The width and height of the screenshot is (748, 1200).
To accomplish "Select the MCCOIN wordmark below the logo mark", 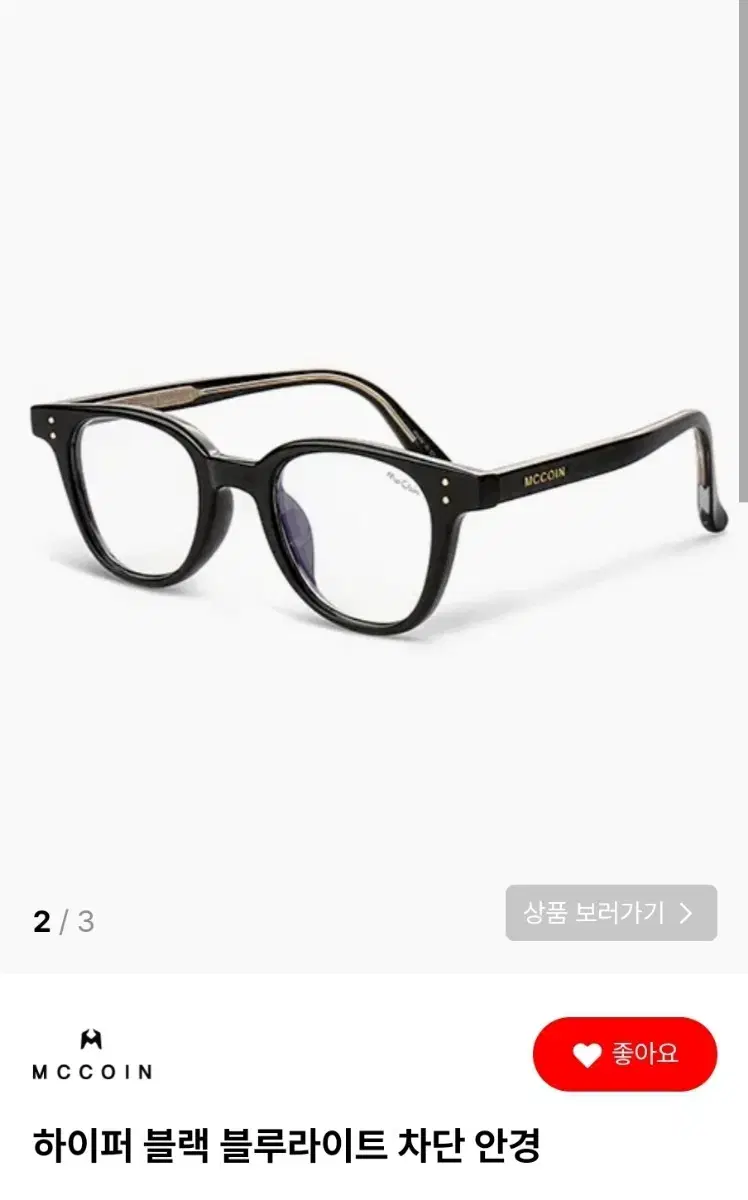I will tap(90, 1072).
